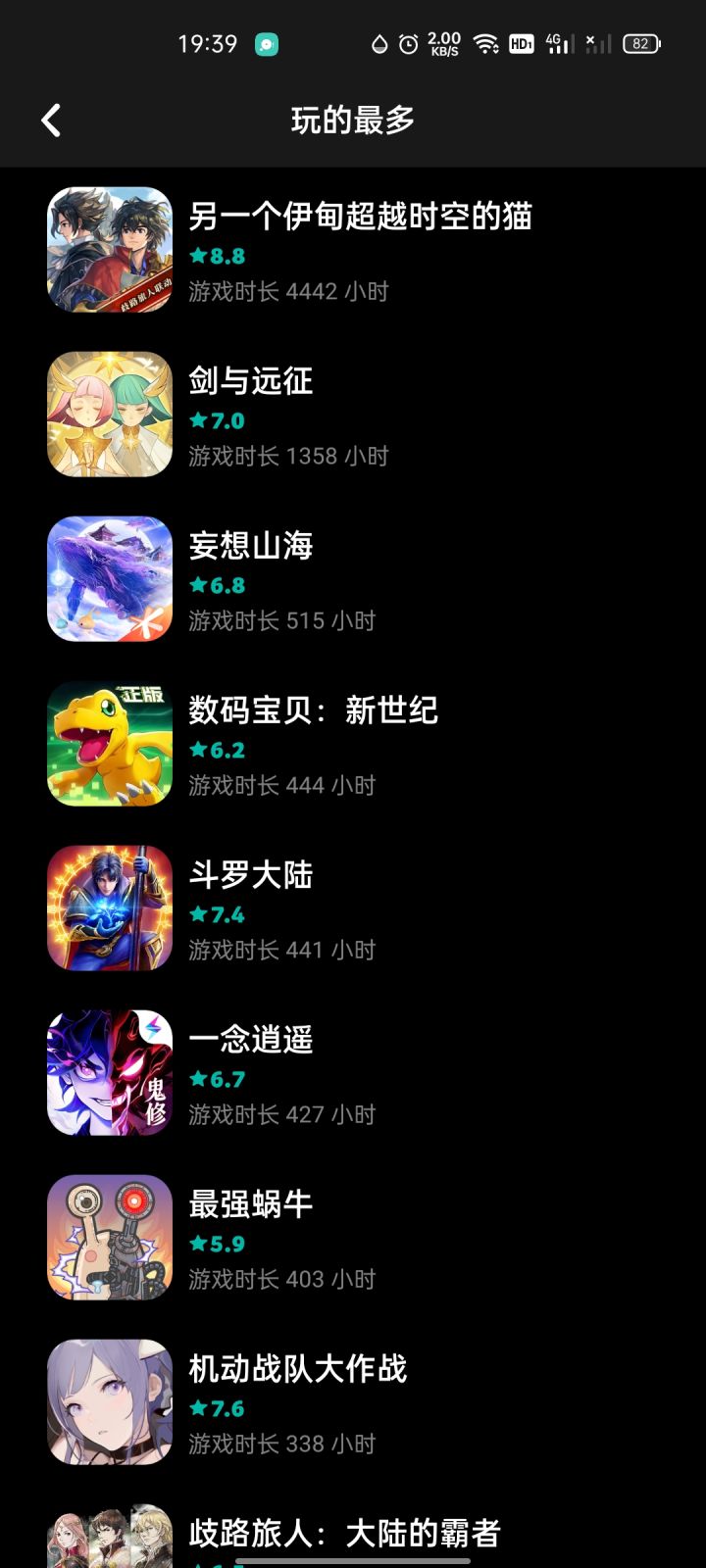Screen dimensions: 706x1568
Task: Select the 最强蜗牛 game row
Action: tap(353, 1238)
